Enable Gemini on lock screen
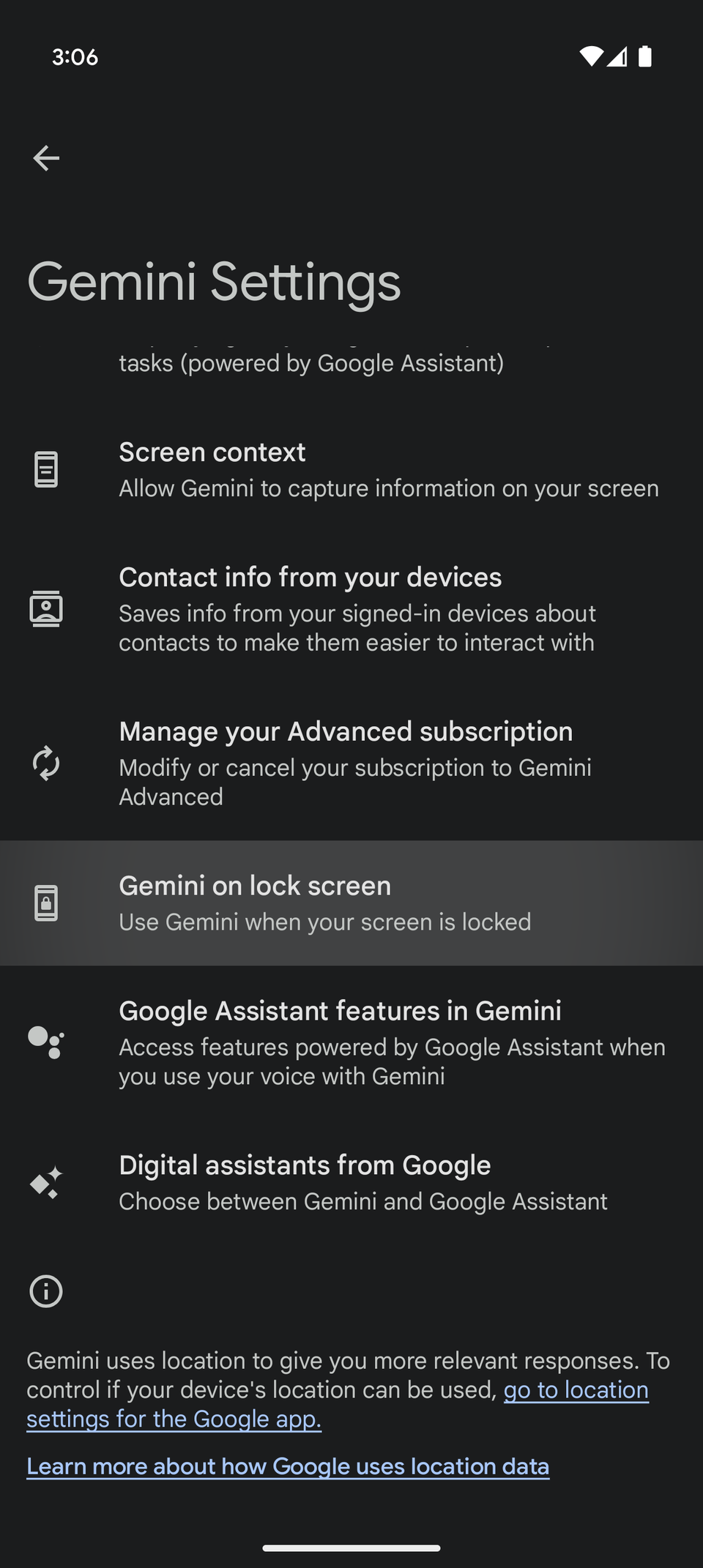The width and height of the screenshot is (703, 1568). 351,902
